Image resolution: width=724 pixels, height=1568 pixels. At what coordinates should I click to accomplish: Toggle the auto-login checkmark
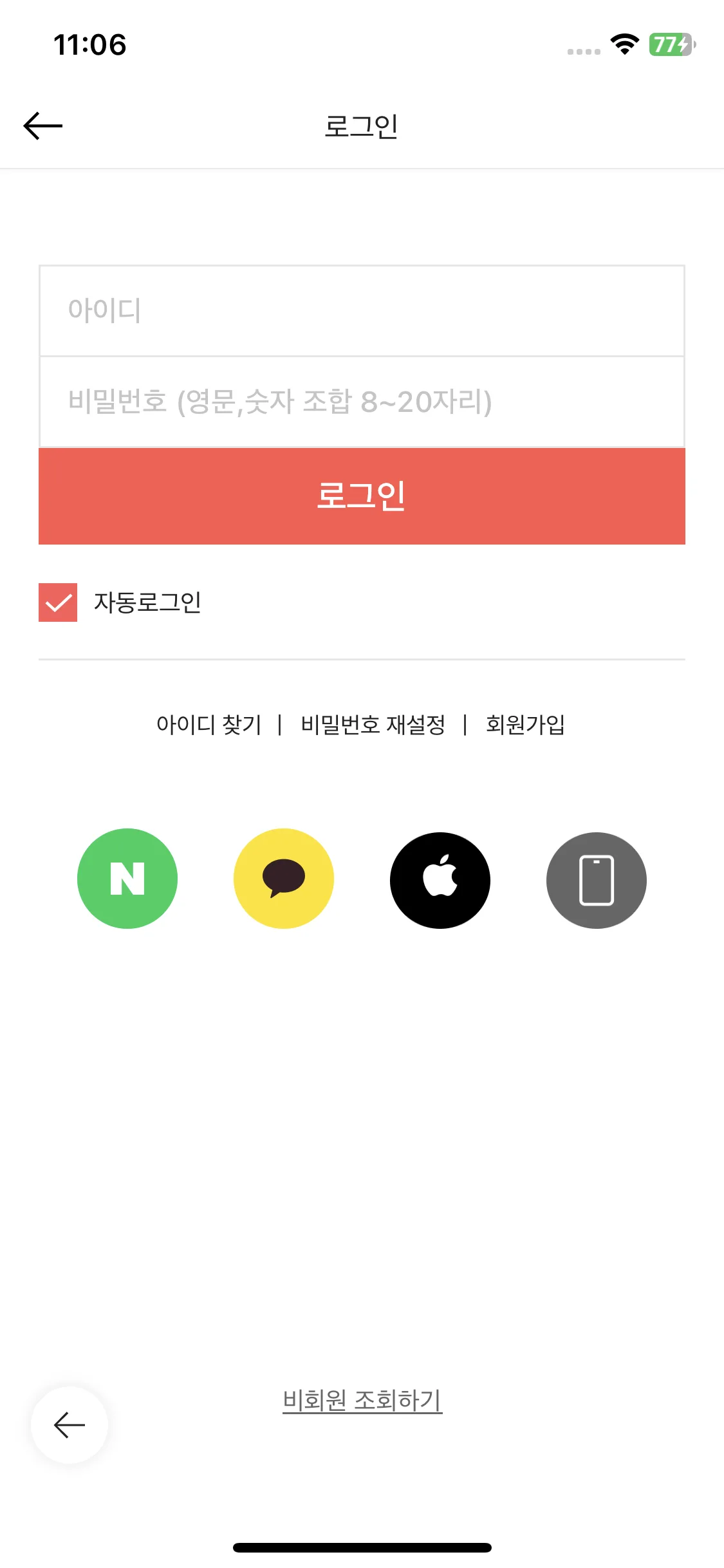point(57,602)
